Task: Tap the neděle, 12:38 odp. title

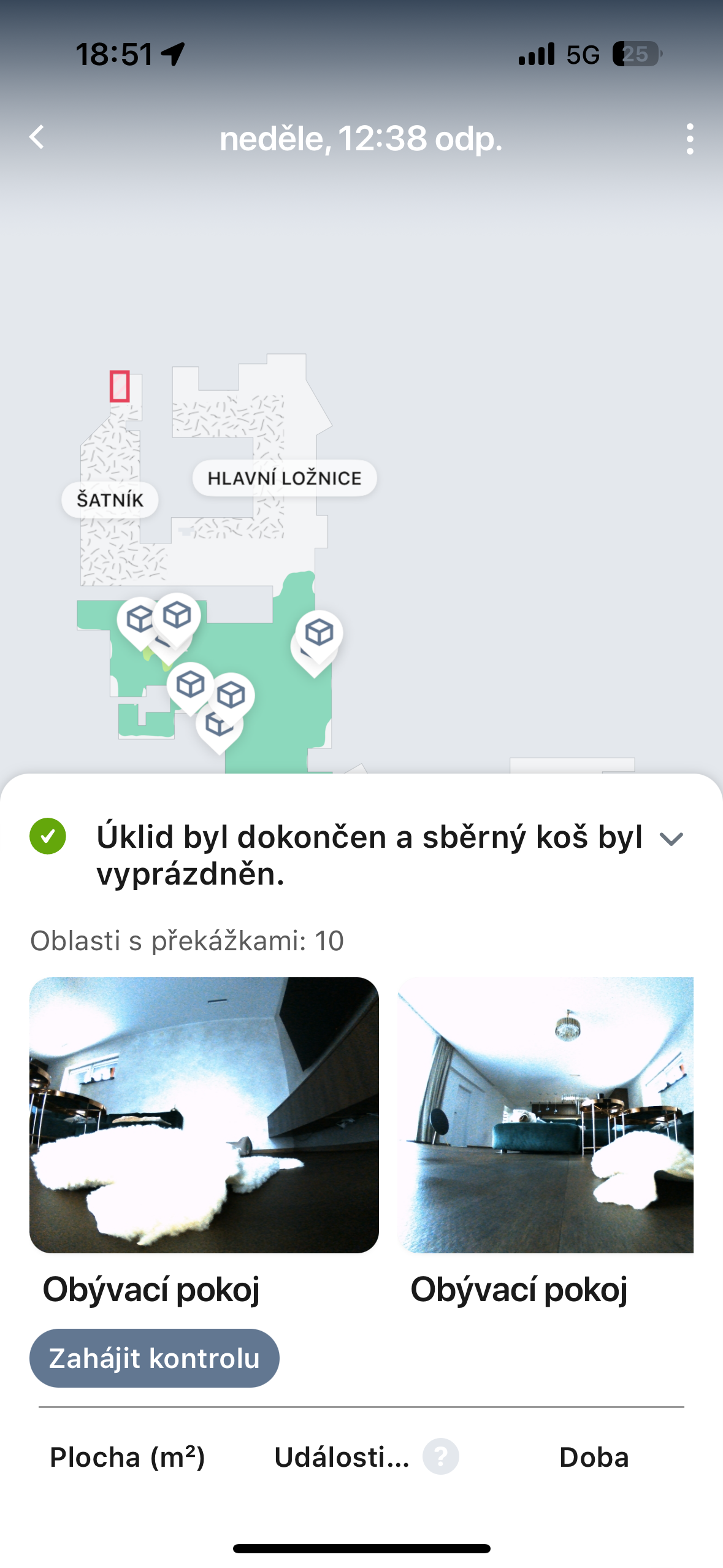Action: (x=361, y=140)
